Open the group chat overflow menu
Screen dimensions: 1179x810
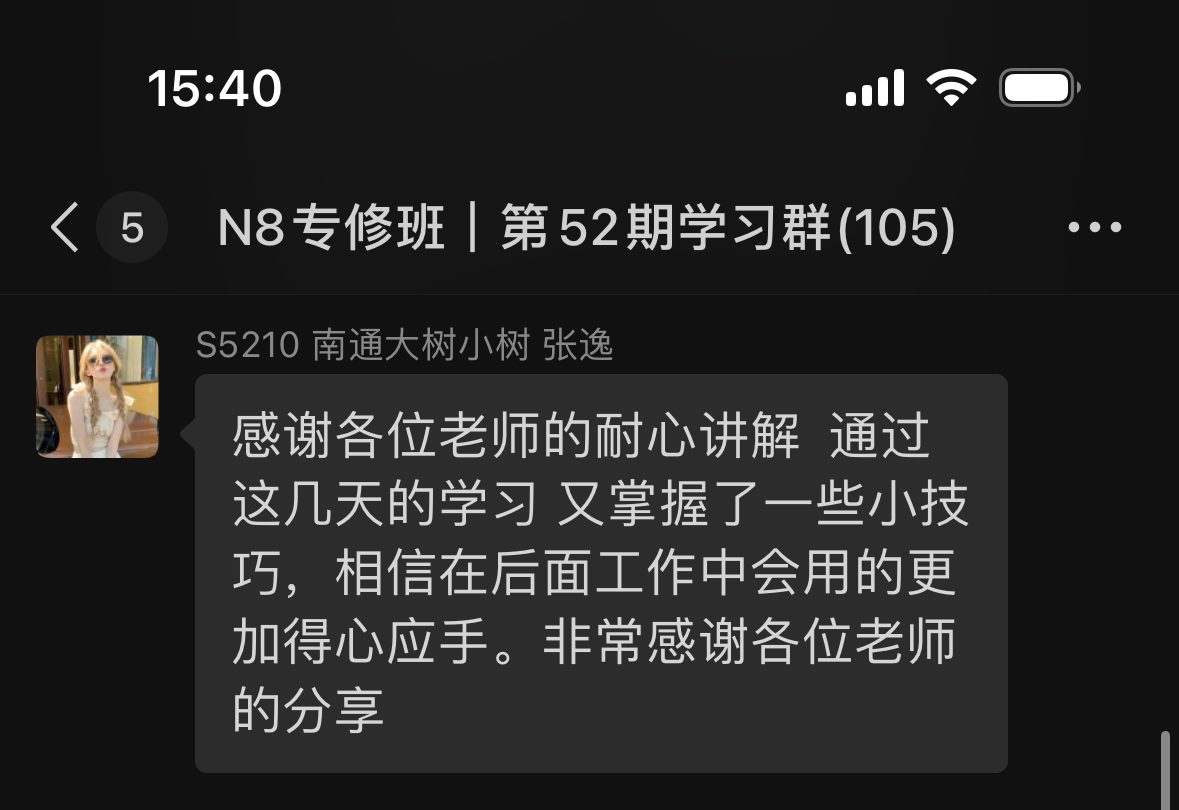click(1094, 228)
